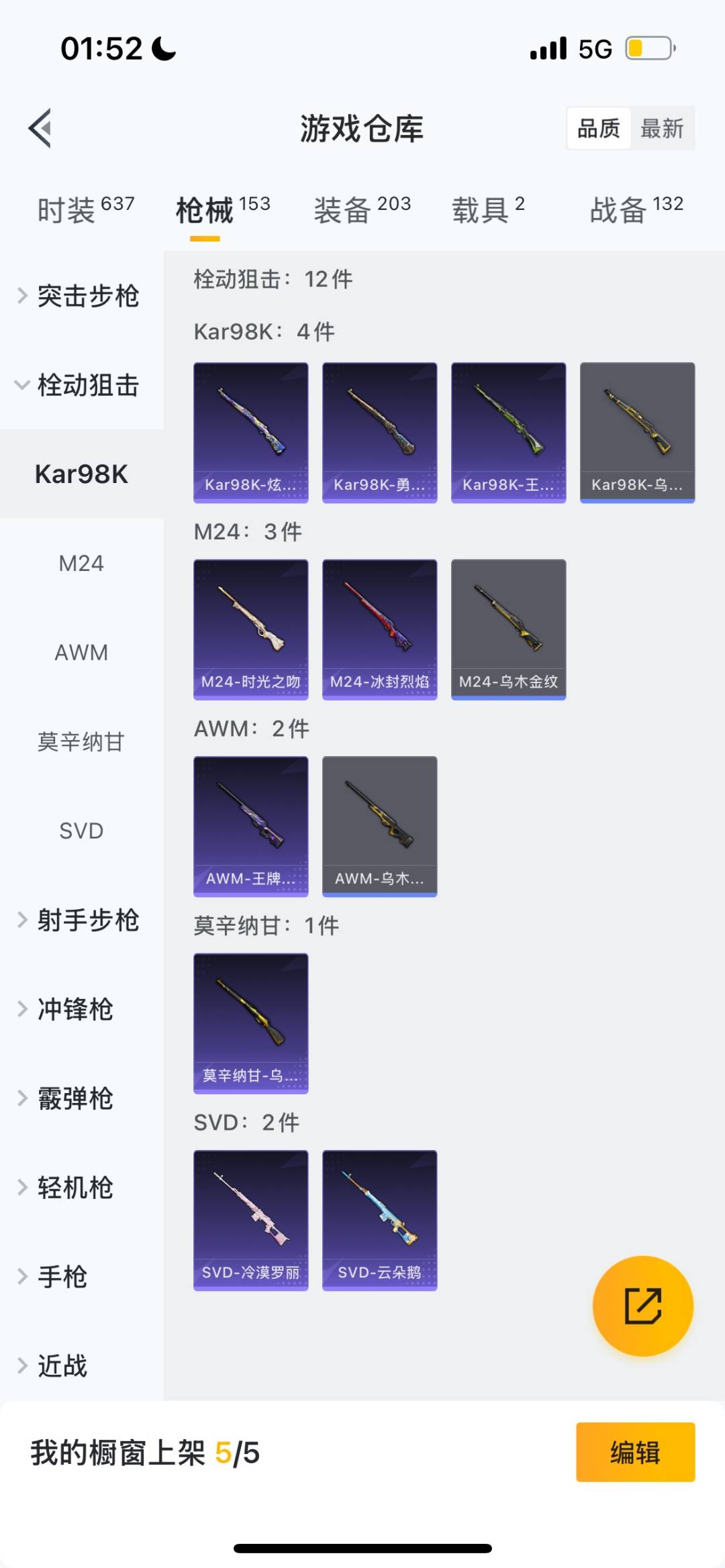Switch to the 时装 tab

[85, 210]
